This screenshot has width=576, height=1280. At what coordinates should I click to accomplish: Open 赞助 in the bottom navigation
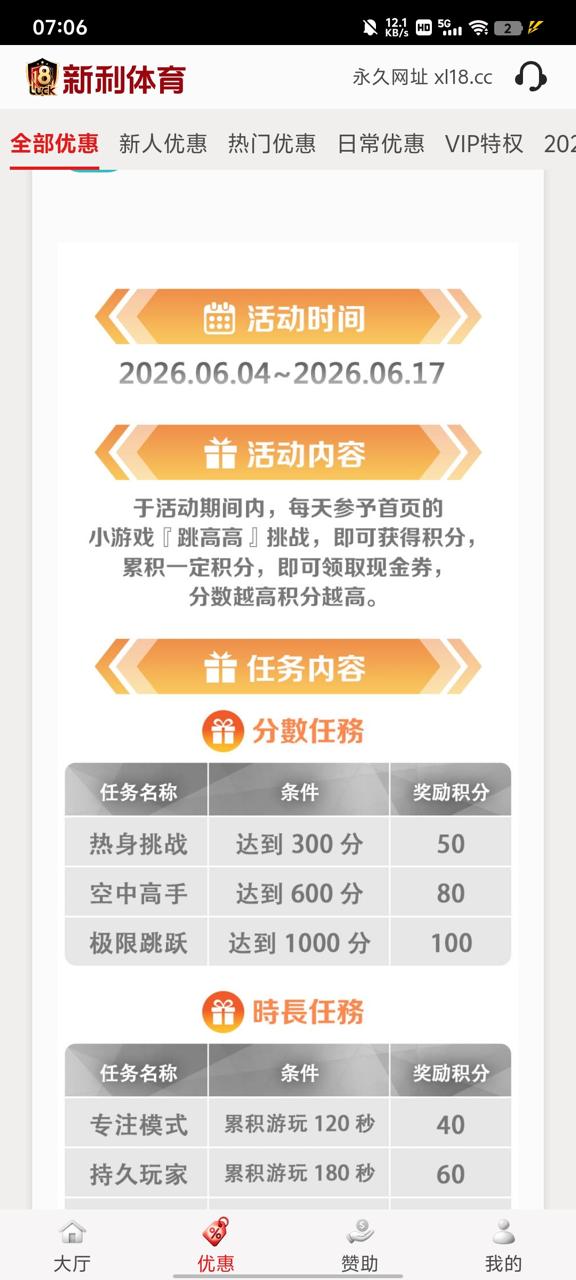click(x=360, y=1245)
